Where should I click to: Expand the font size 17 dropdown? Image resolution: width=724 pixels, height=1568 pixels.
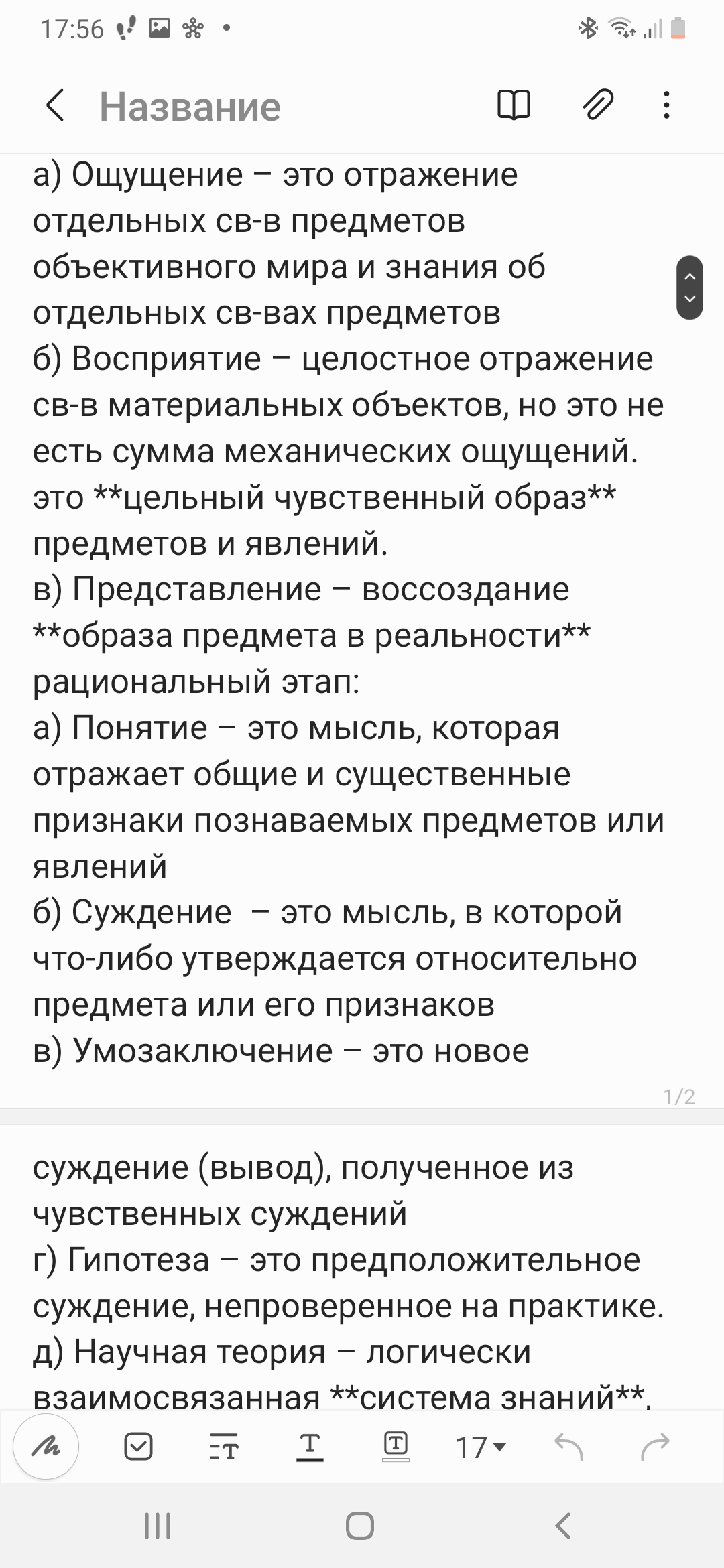coord(481,1447)
